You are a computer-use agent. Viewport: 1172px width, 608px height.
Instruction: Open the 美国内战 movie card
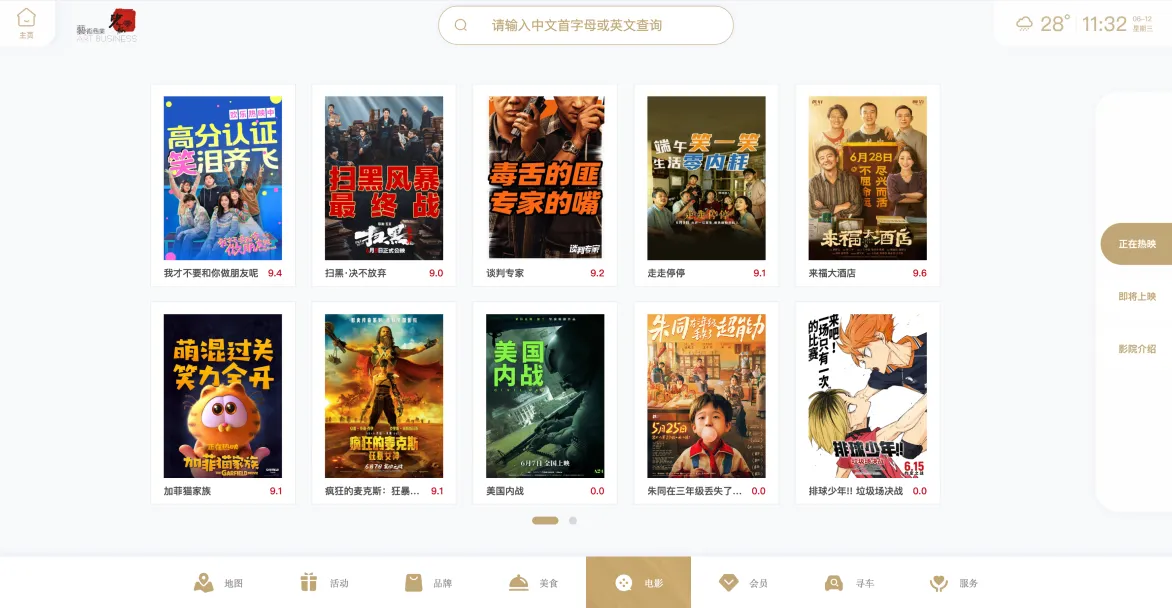pyautogui.click(x=545, y=396)
